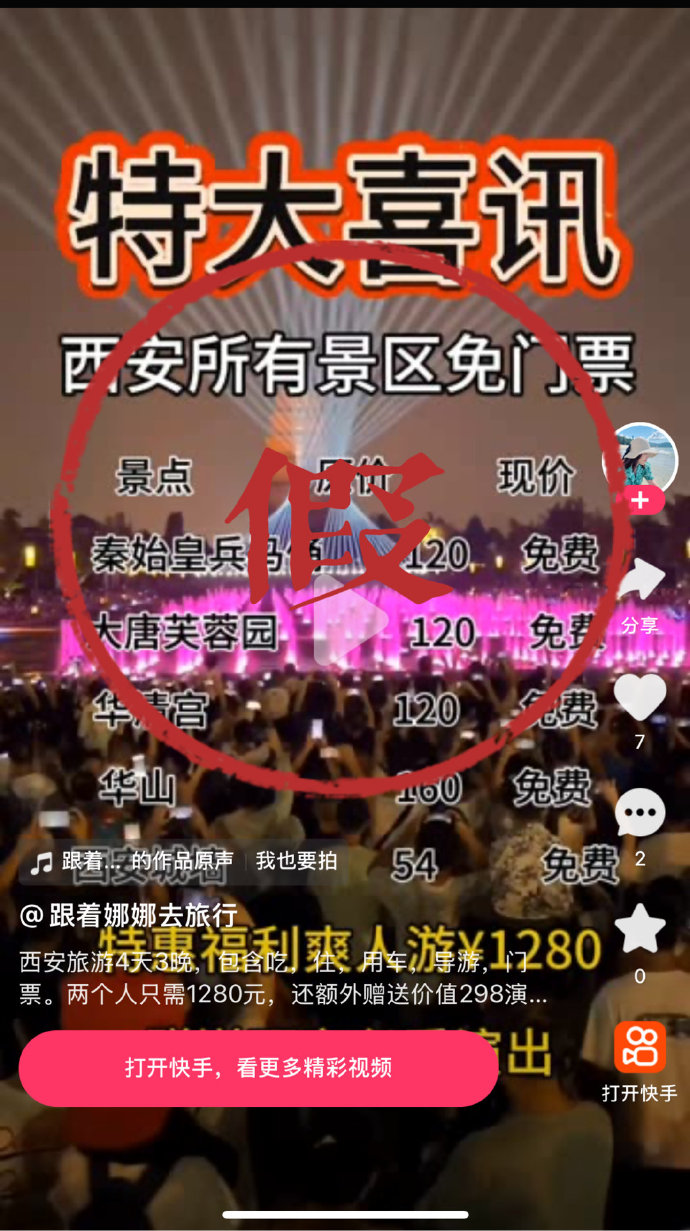Open @跟着娜娜去旅行 profile
The width and height of the screenshot is (690, 1231).
130,915
